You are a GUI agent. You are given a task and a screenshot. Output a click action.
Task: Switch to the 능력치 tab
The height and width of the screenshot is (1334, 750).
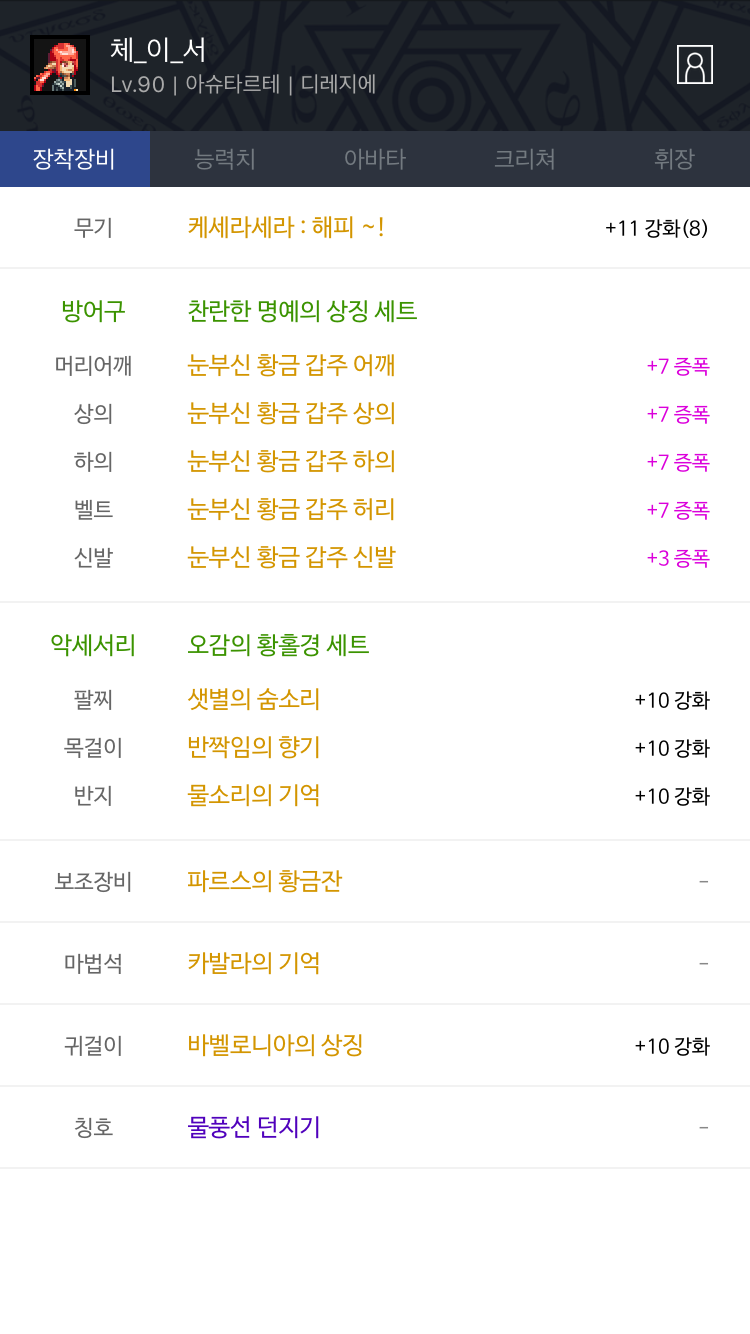tap(225, 159)
